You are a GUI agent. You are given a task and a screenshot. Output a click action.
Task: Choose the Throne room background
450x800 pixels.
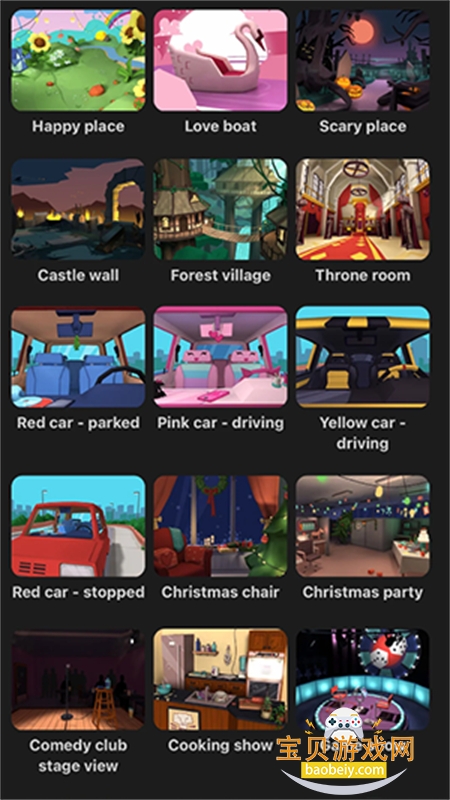tap(363, 209)
